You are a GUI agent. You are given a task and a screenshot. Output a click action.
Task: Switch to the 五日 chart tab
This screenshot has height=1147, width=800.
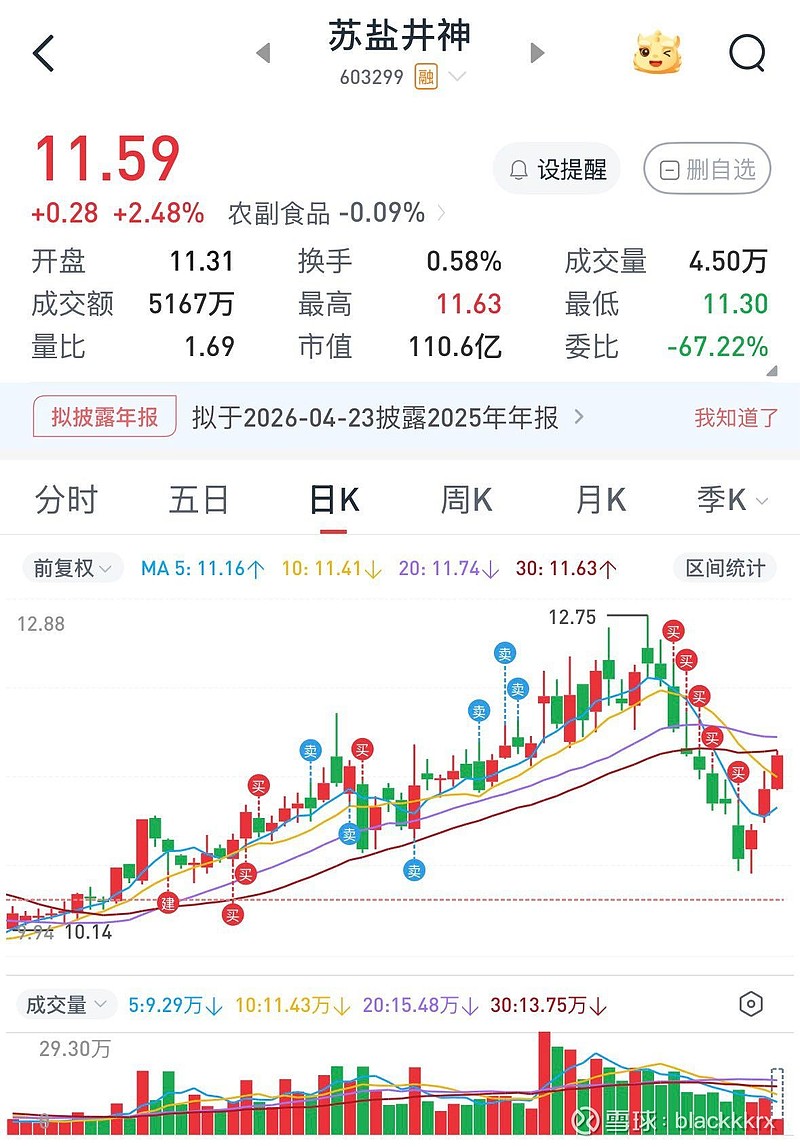[x=199, y=500]
